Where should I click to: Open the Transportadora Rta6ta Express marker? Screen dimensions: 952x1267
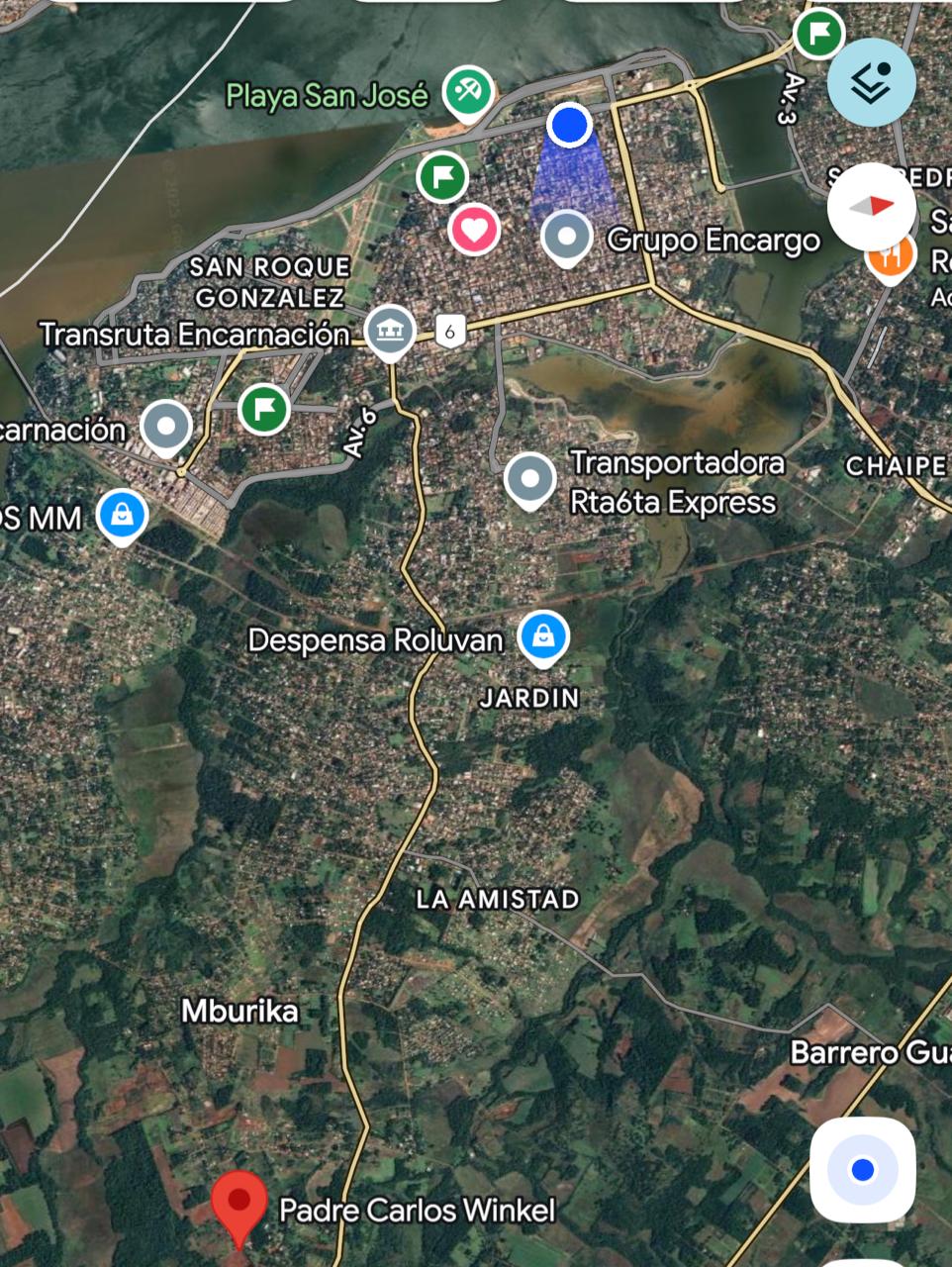tap(529, 480)
